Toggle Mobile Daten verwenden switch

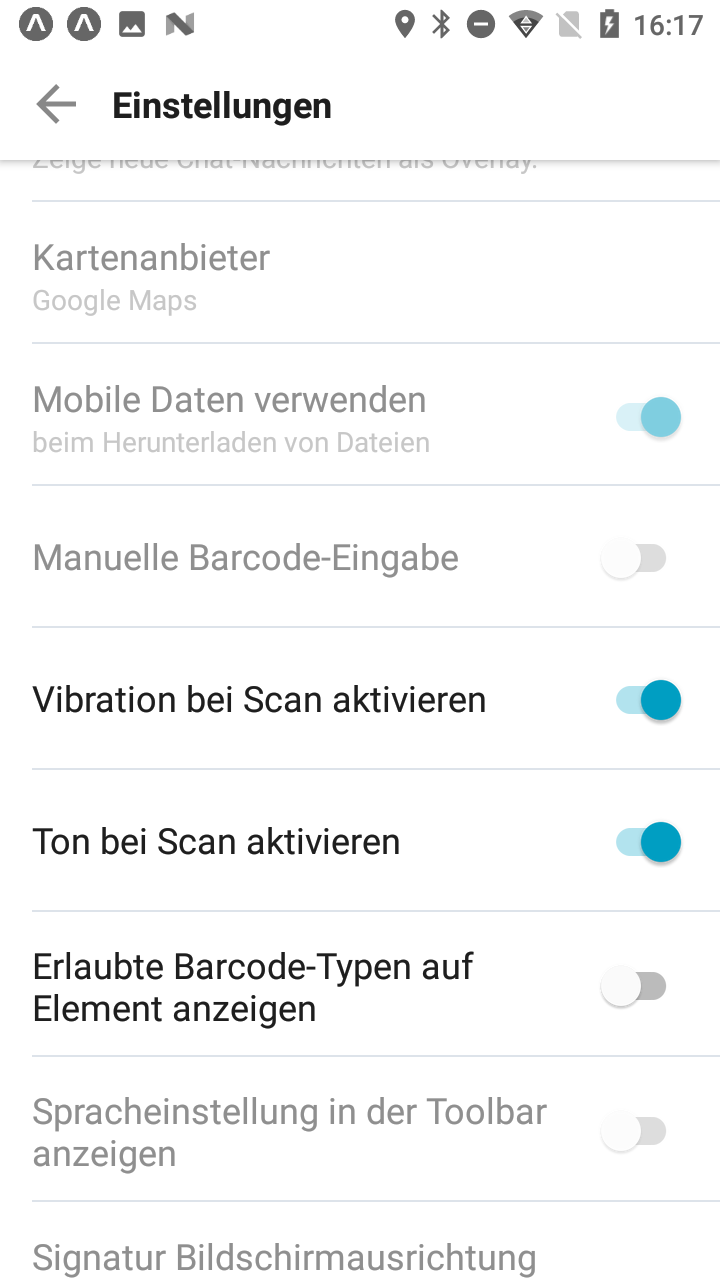pyautogui.click(x=647, y=417)
